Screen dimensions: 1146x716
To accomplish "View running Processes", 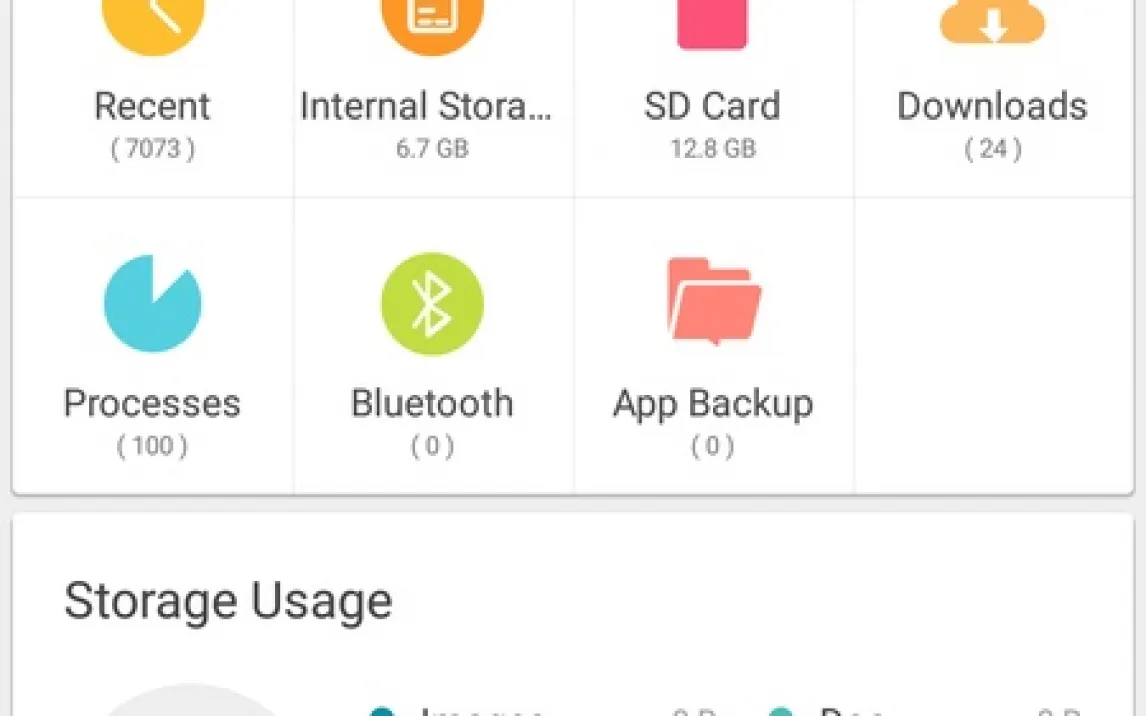I will click(153, 350).
